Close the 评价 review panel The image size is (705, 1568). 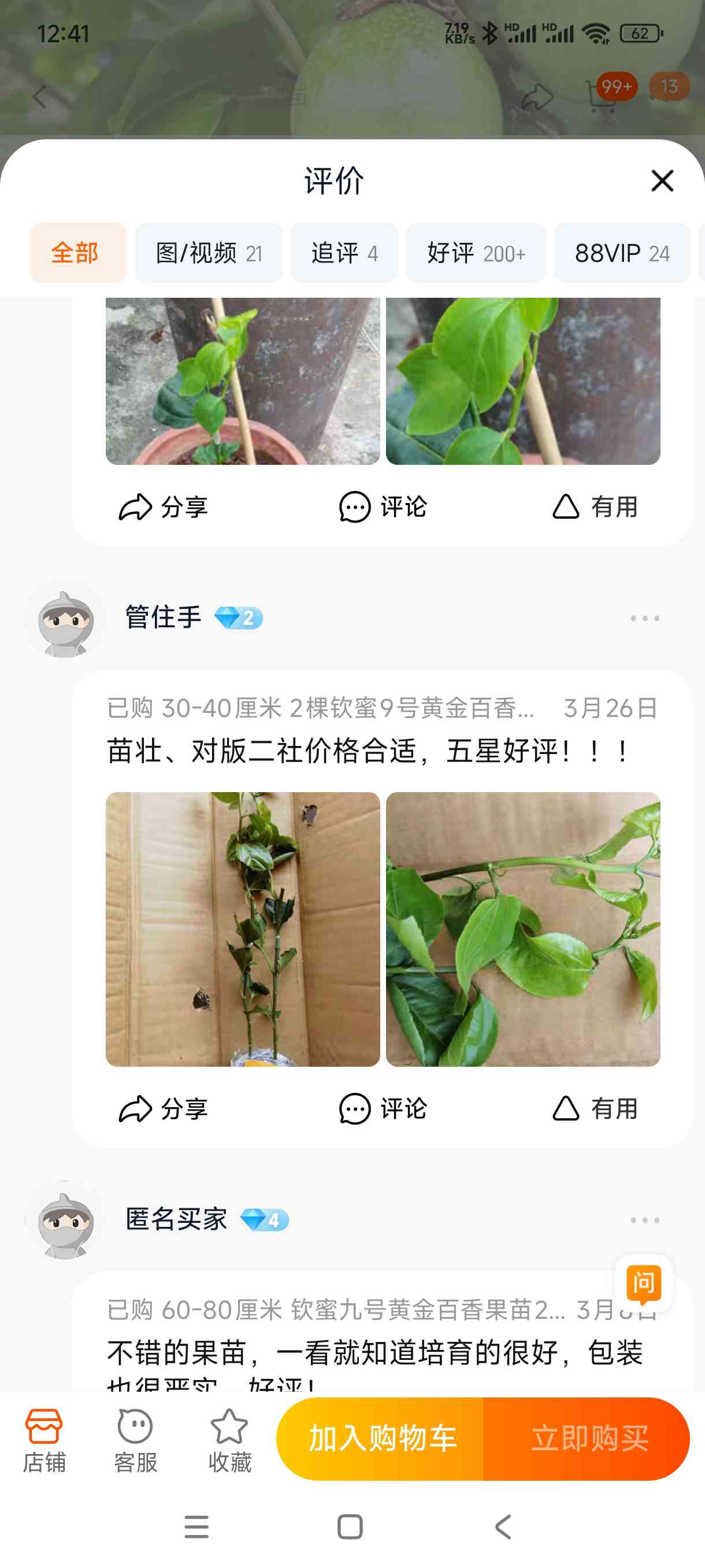pyautogui.click(x=662, y=181)
